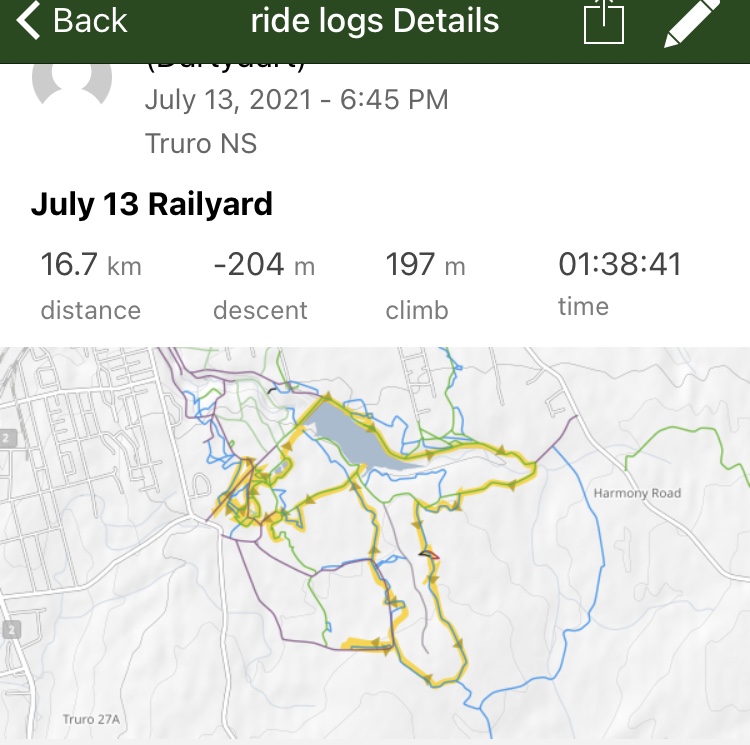Go back to previous screen

[70, 21]
